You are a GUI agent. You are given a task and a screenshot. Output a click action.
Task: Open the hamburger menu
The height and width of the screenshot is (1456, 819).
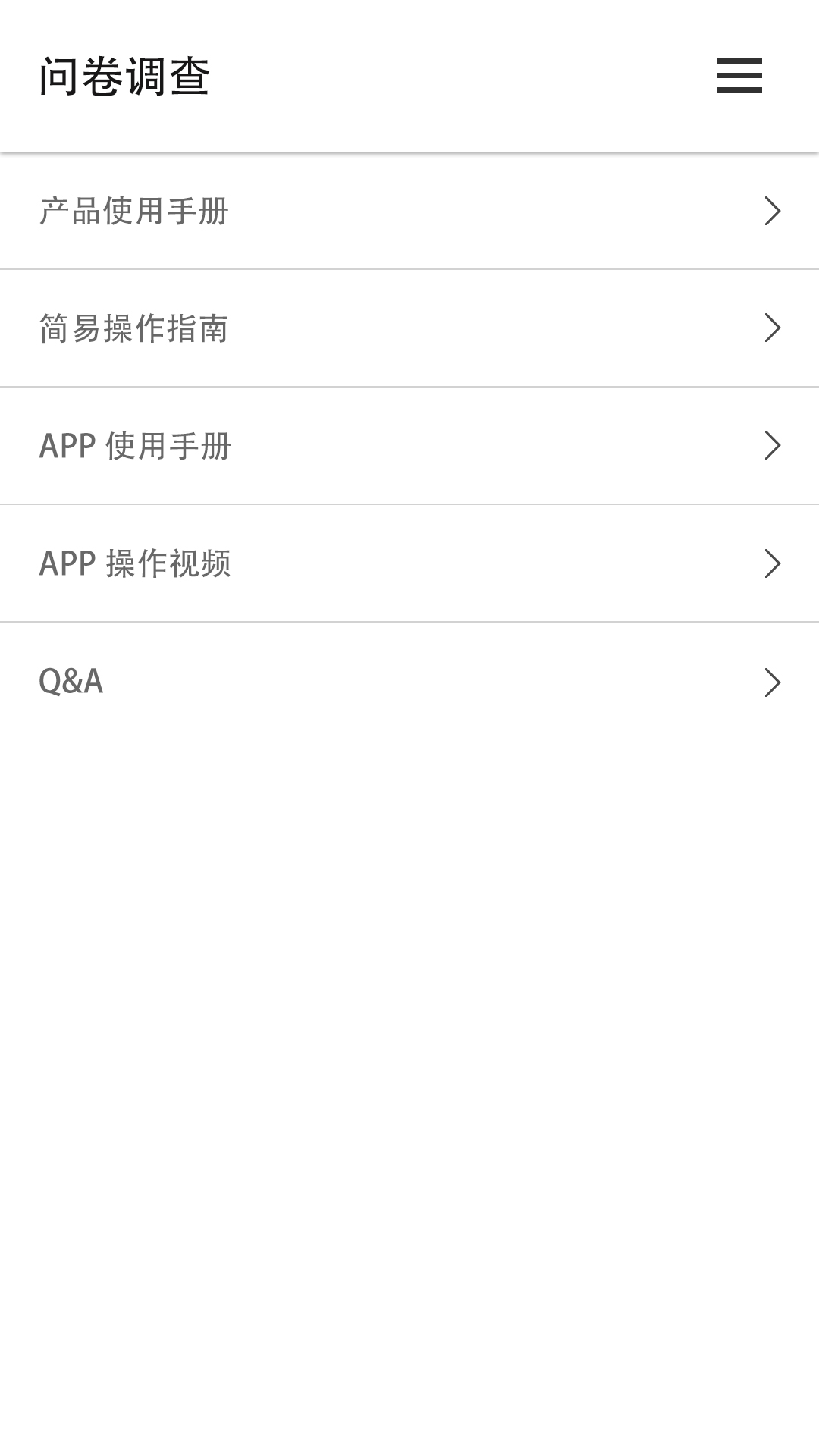[x=739, y=76]
